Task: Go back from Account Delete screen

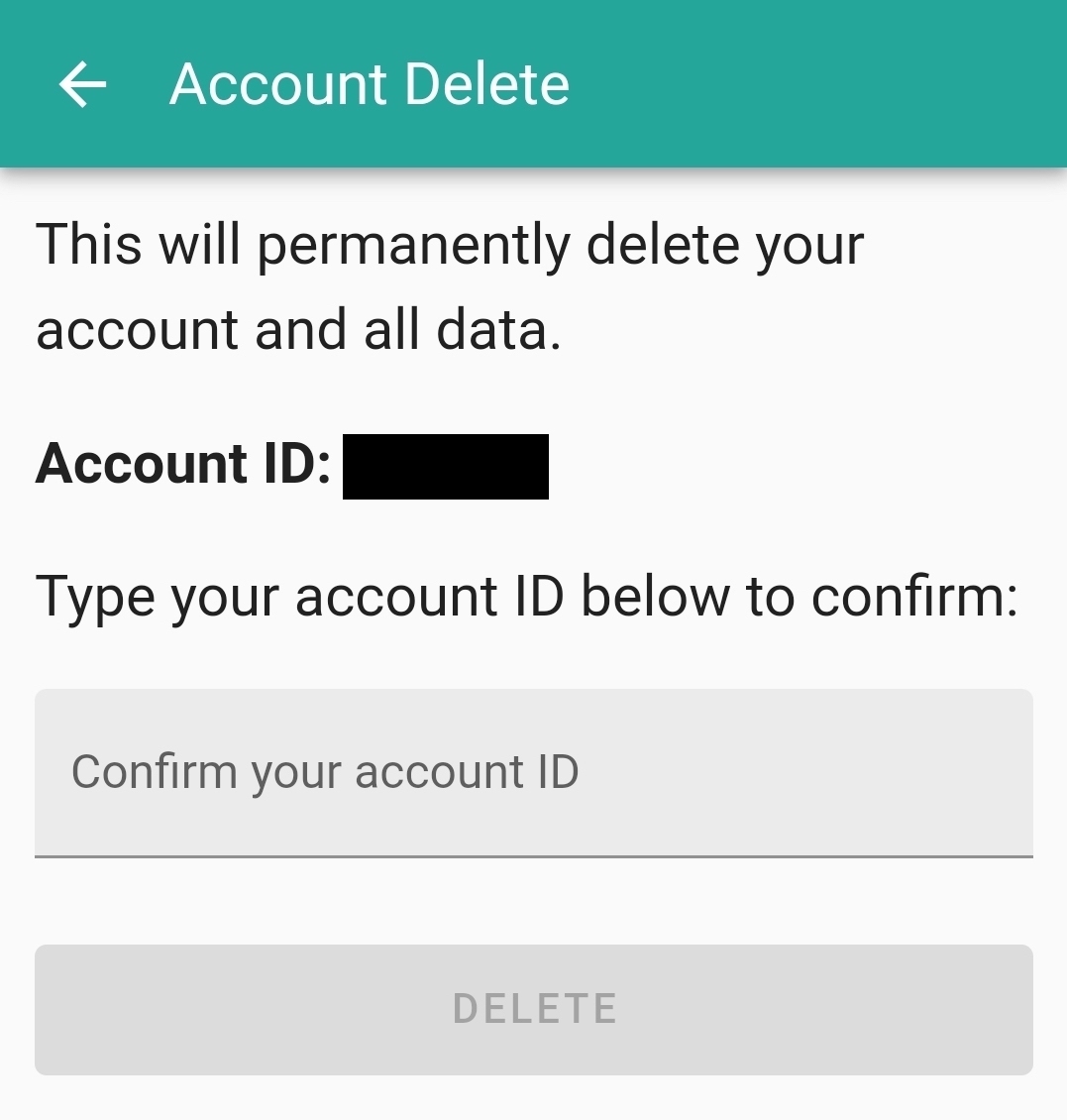Action: (82, 85)
